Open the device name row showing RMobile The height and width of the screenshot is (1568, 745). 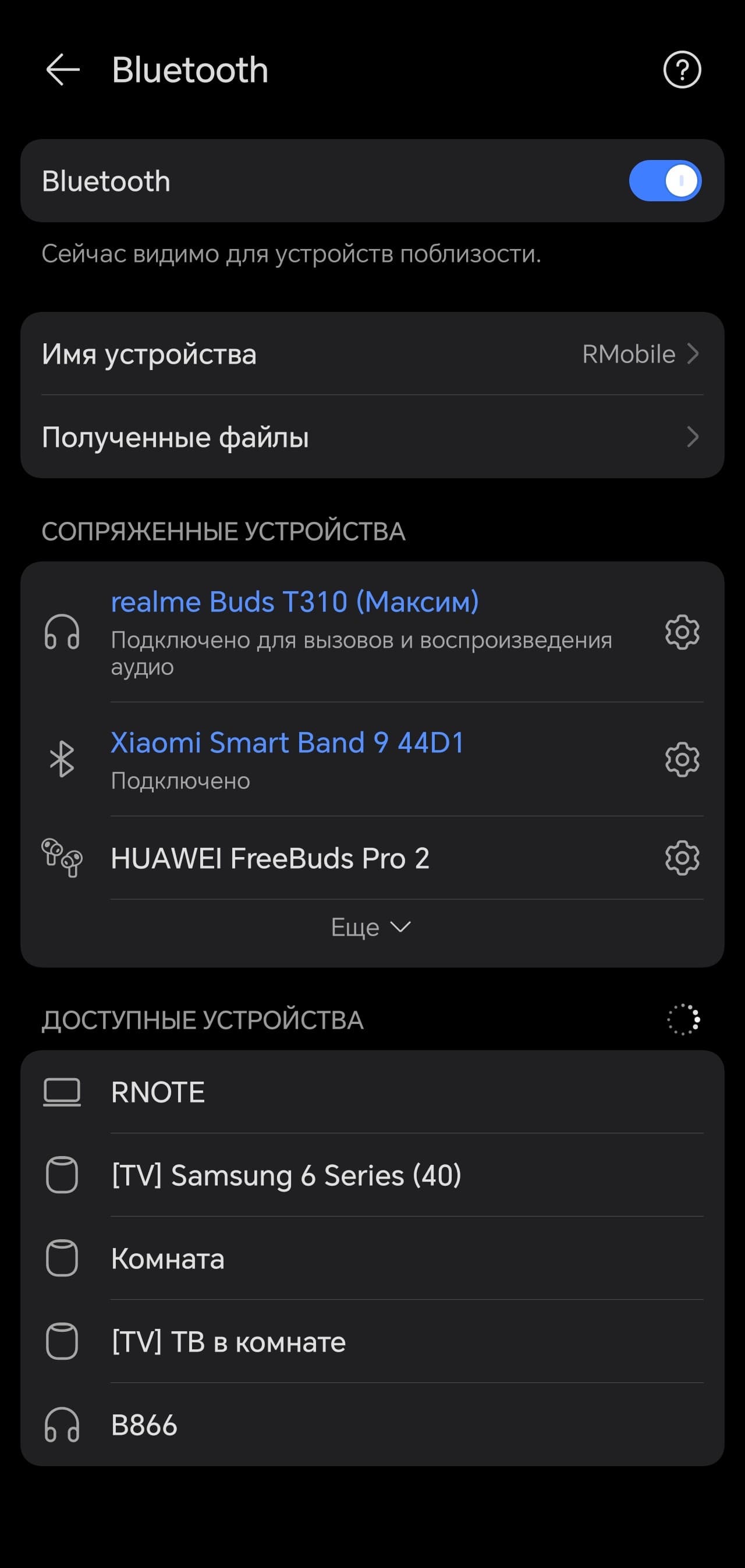coord(371,354)
